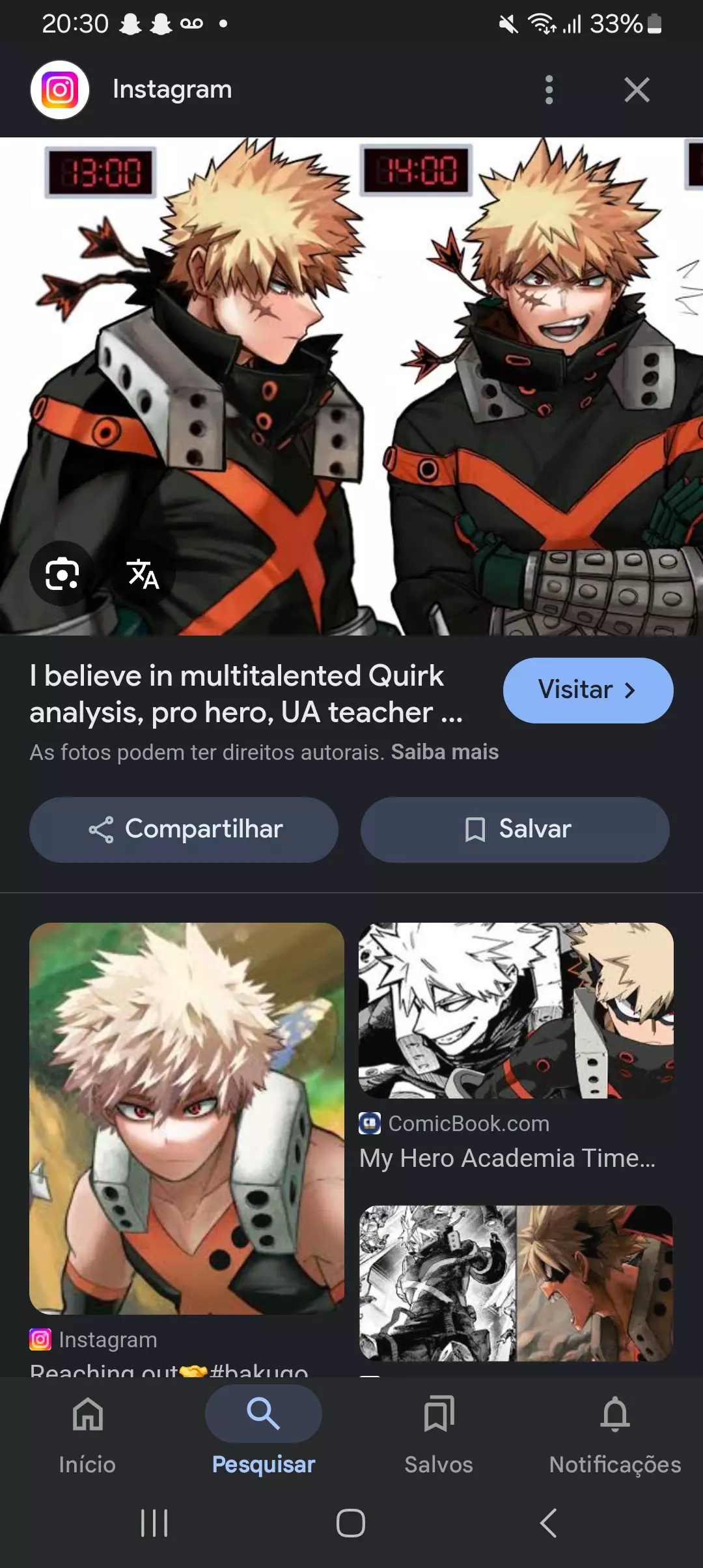Open the ComicBook.com My Hero Academia result

(516, 1011)
